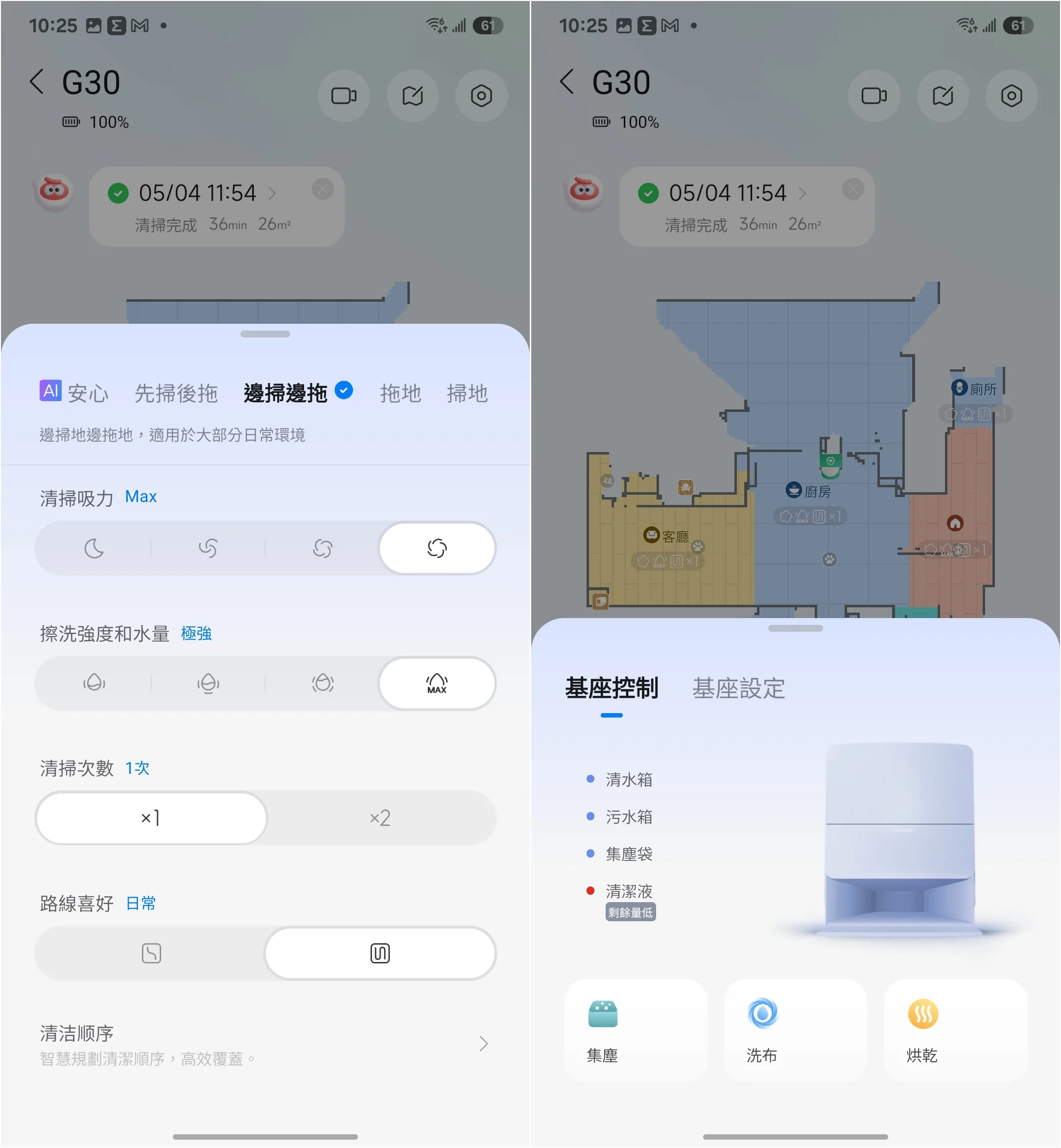The height and width of the screenshot is (1148, 1061).
Task: Open the 基座控制 tab
Action: tap(612, 688)
